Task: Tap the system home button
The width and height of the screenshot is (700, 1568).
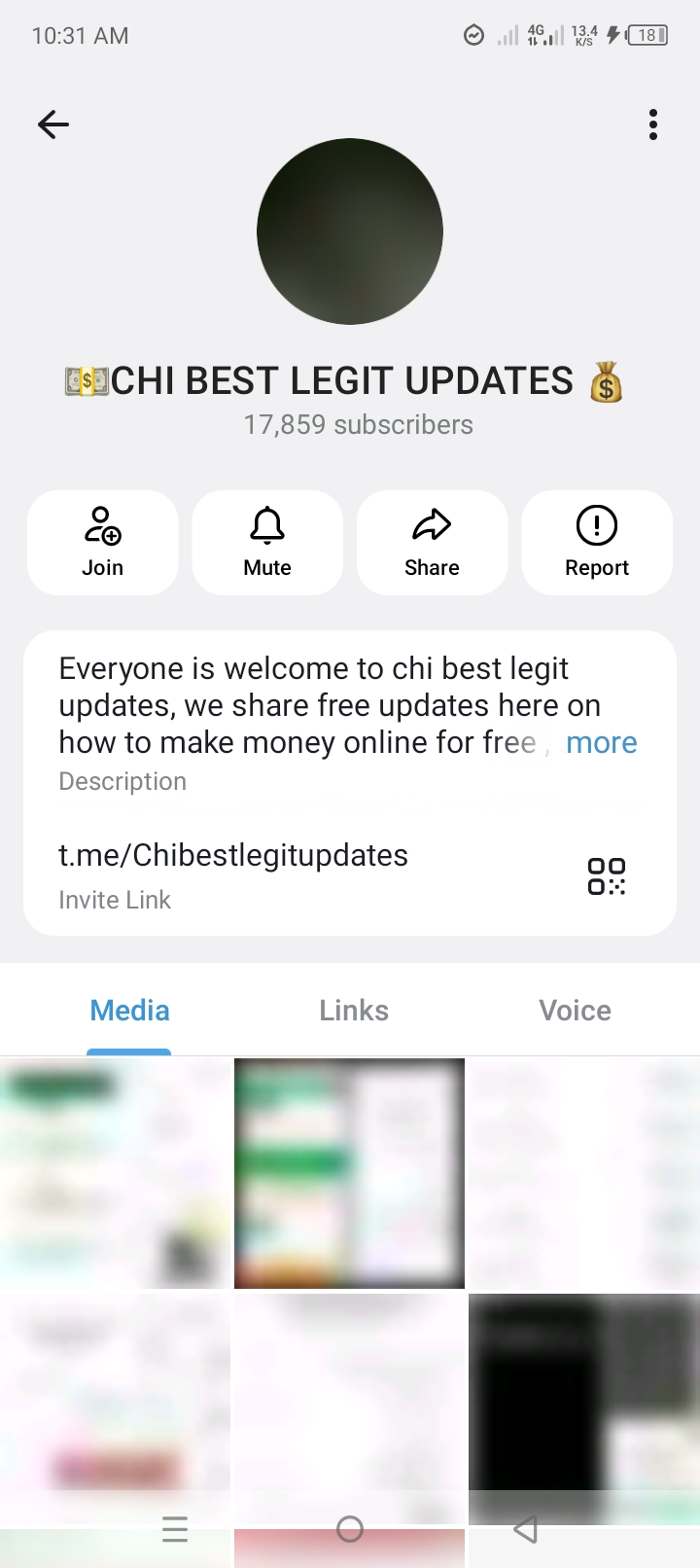Action: pyautogui.click(x=350, y=1530)
